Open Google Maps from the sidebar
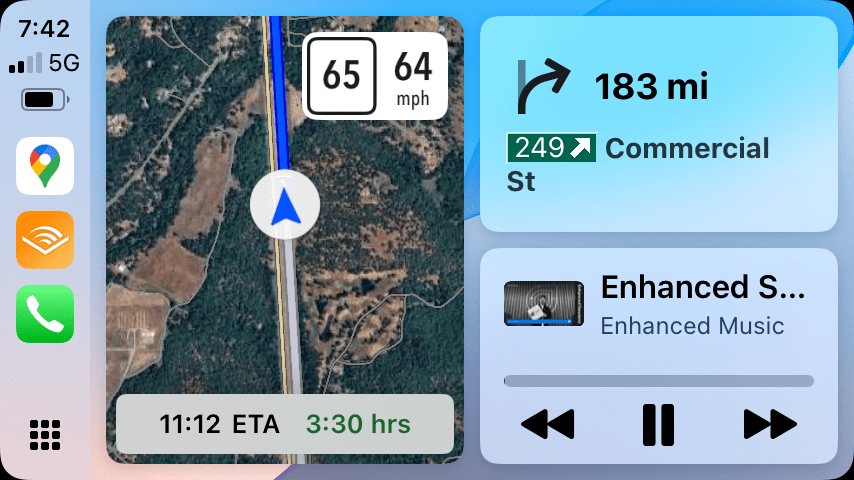The width and height of the screenshot is (854, 480). tap(45, 165)
